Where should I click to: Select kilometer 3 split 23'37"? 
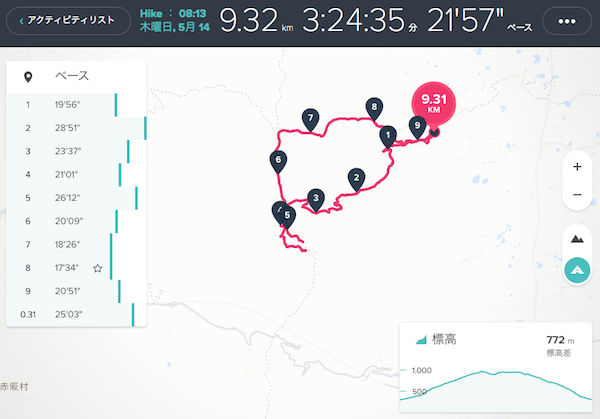coord(76,151)
